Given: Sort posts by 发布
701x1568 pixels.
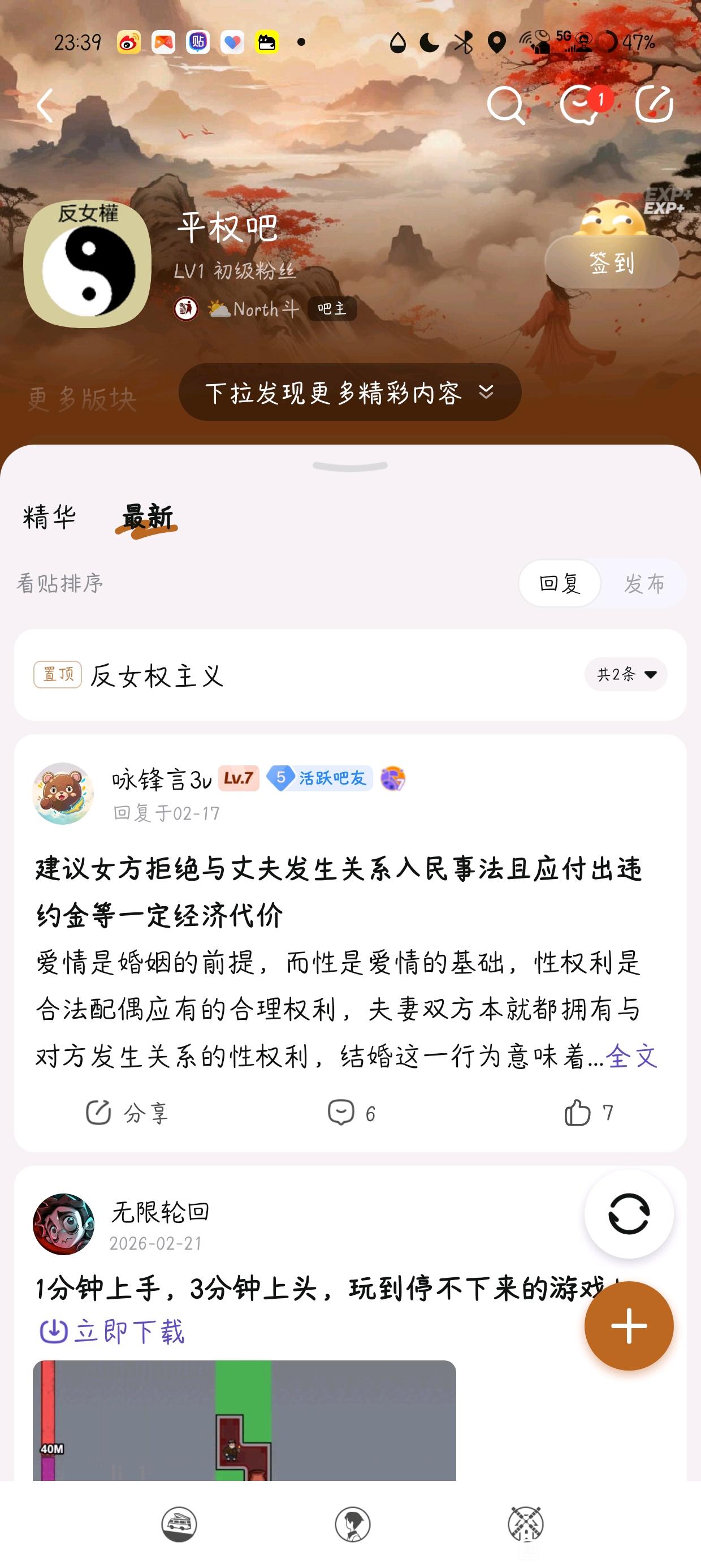Looking at the screenshot, I should click(x=644, y=583).
